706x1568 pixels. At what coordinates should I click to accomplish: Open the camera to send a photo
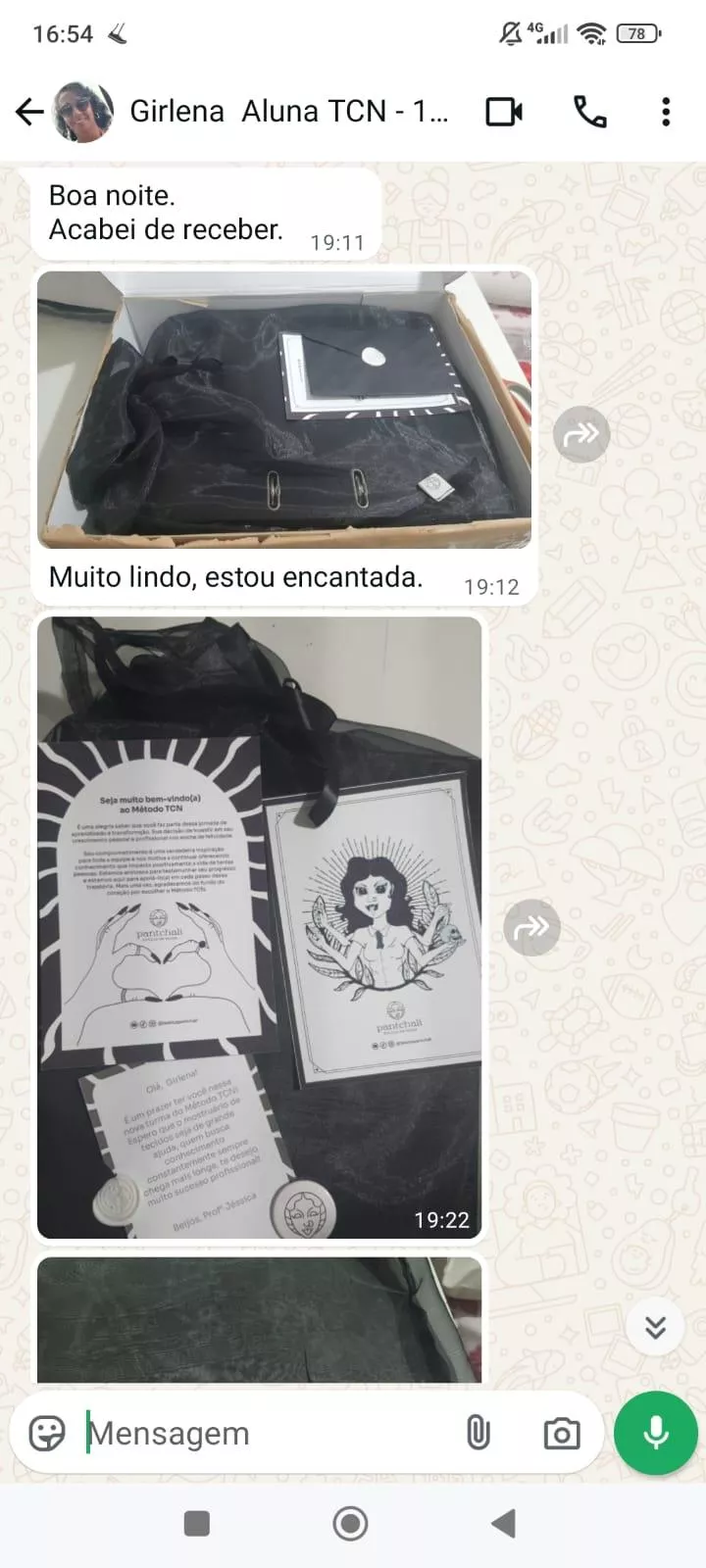pyautogui.click(x=561, y=1434)
